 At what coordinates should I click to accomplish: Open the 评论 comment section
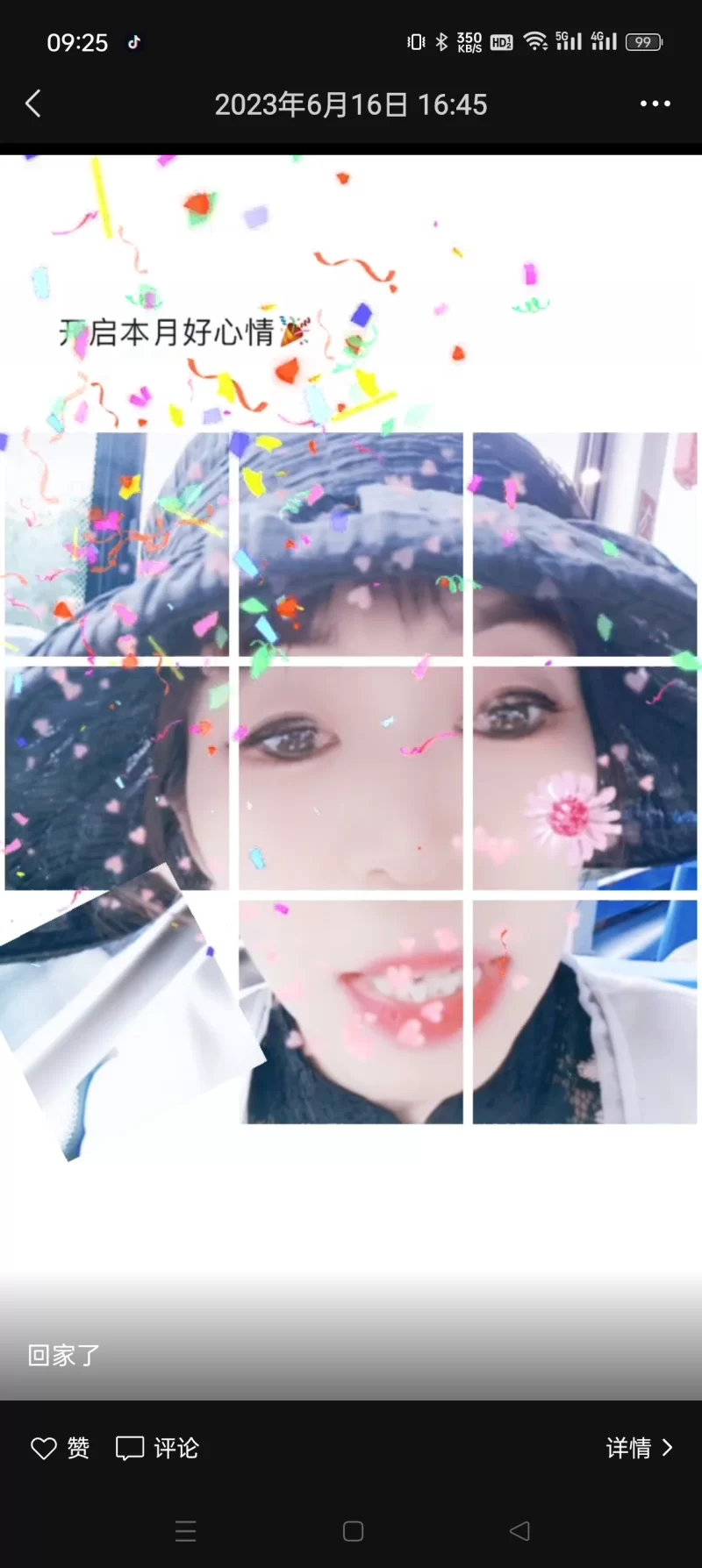pos(158,1448)
